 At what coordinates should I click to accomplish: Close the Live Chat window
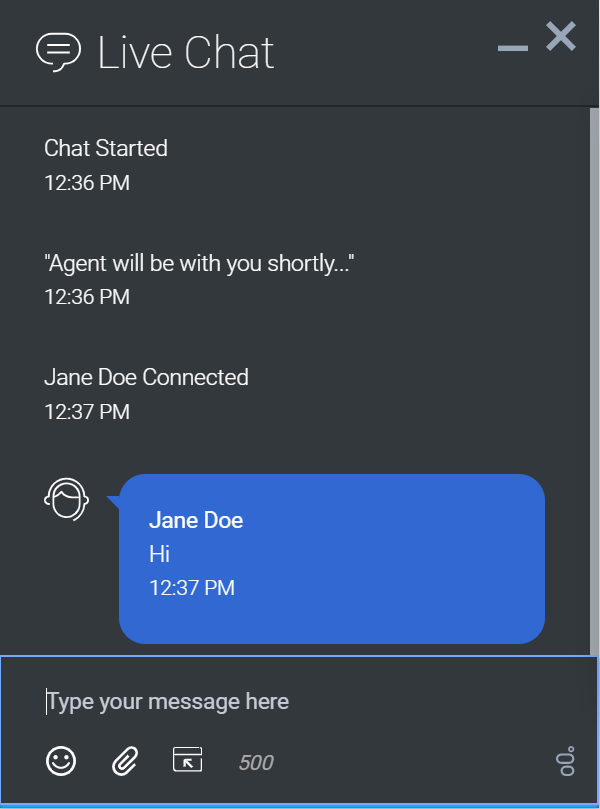pyautogui.click(x=561, y=37)
